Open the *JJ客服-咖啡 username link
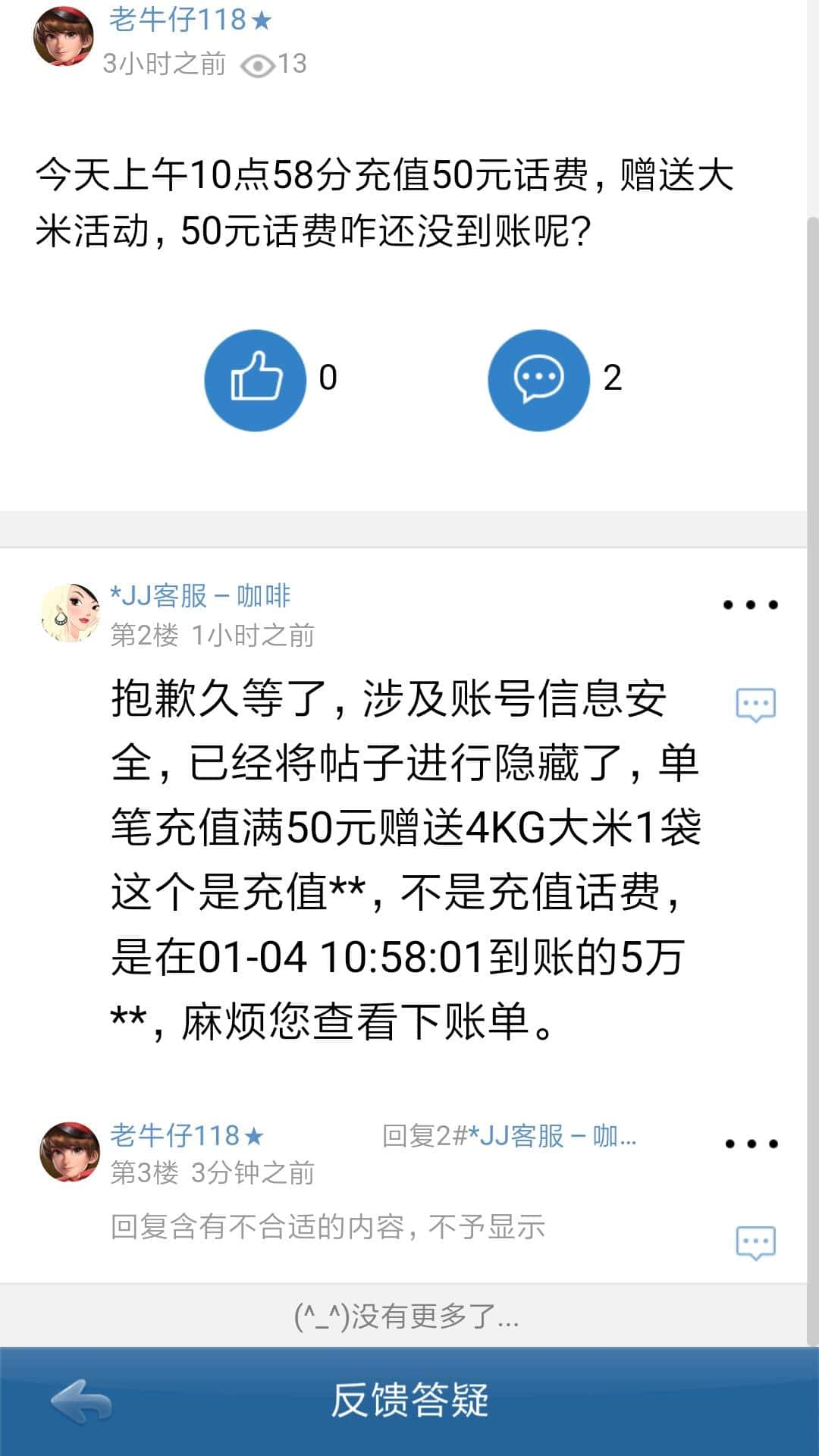The height and width of the screenshot is (1456, 819). tap(200, 596)
